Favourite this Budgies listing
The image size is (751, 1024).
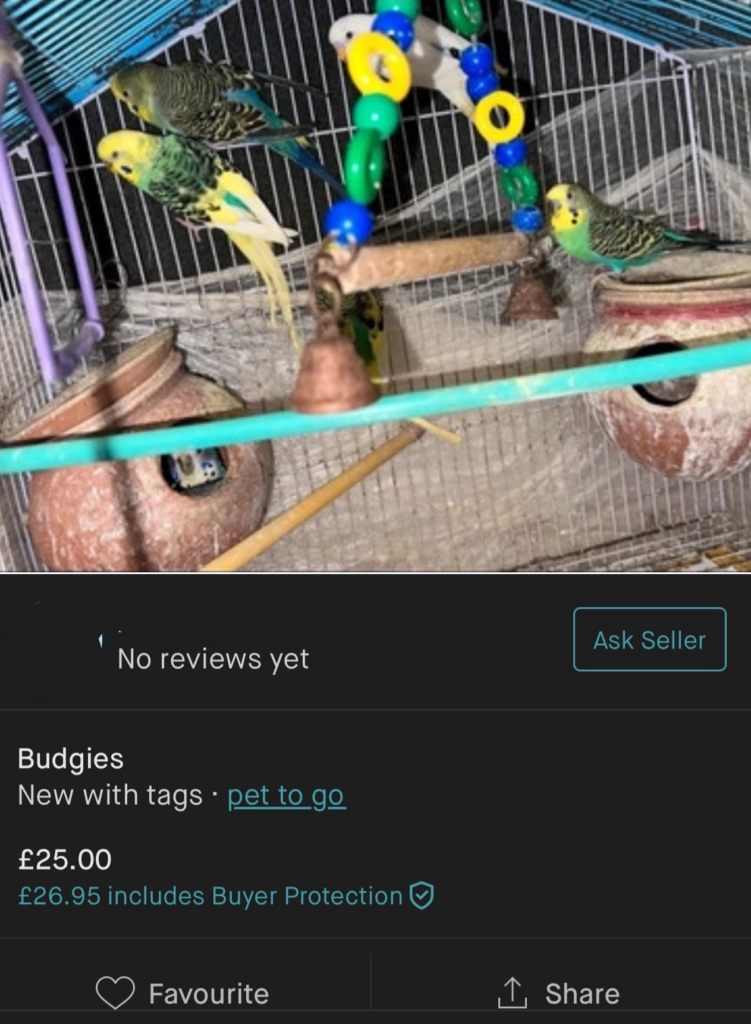click(183, 993)
